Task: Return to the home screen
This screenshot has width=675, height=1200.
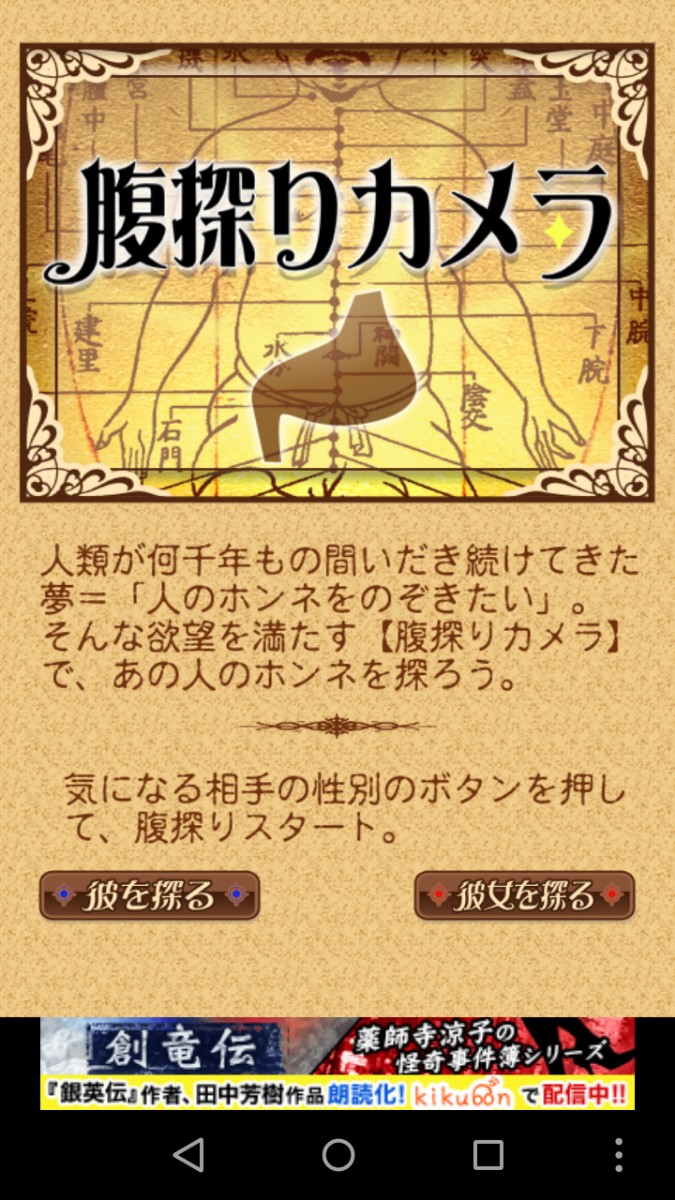Action: (x=338, y=1155)
